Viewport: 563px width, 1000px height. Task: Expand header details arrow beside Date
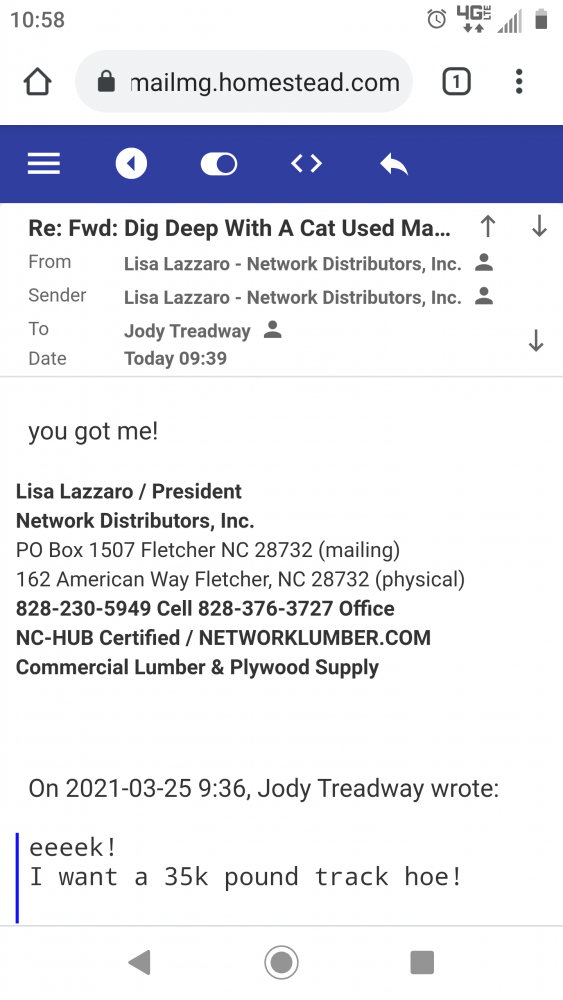(x=536, y=341)
